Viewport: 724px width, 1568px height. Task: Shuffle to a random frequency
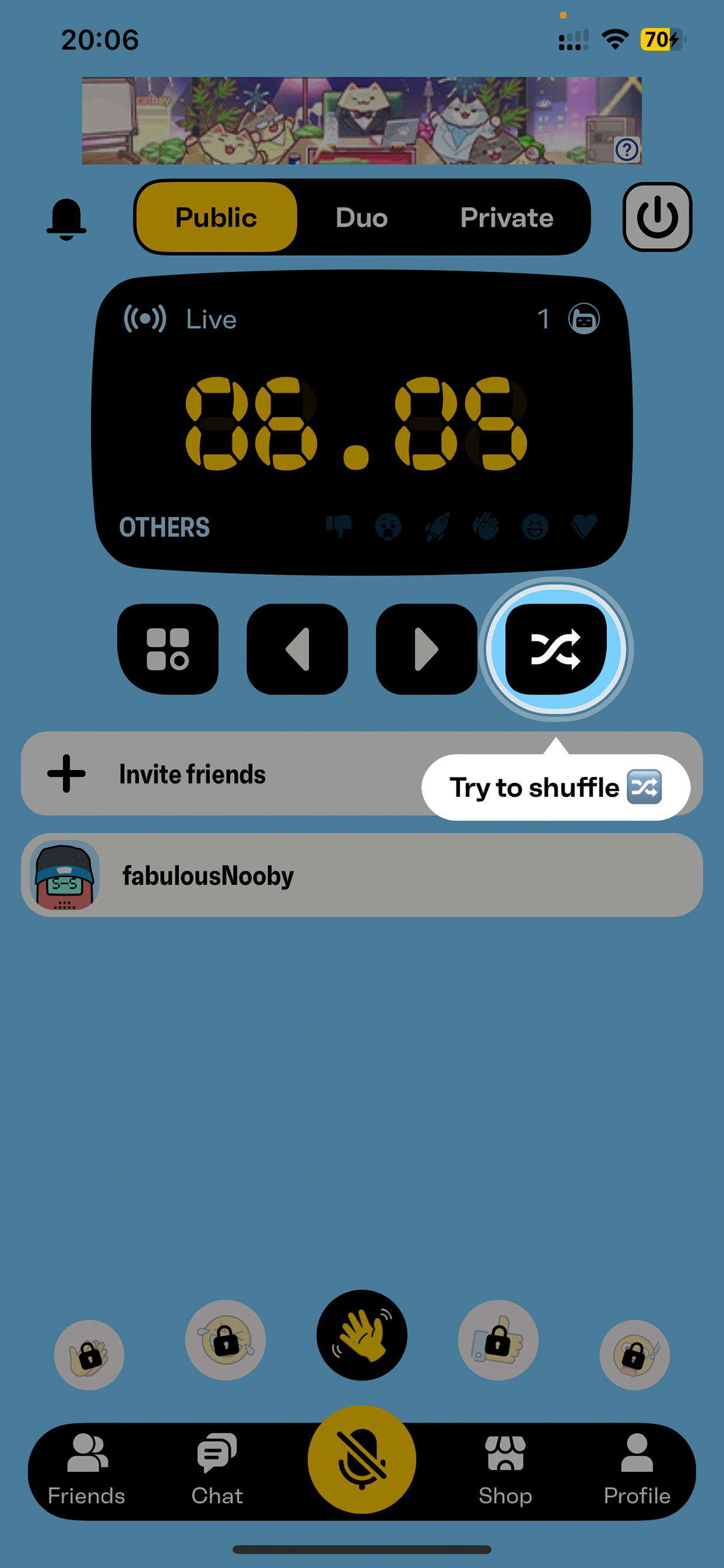[x=556, y=649]
